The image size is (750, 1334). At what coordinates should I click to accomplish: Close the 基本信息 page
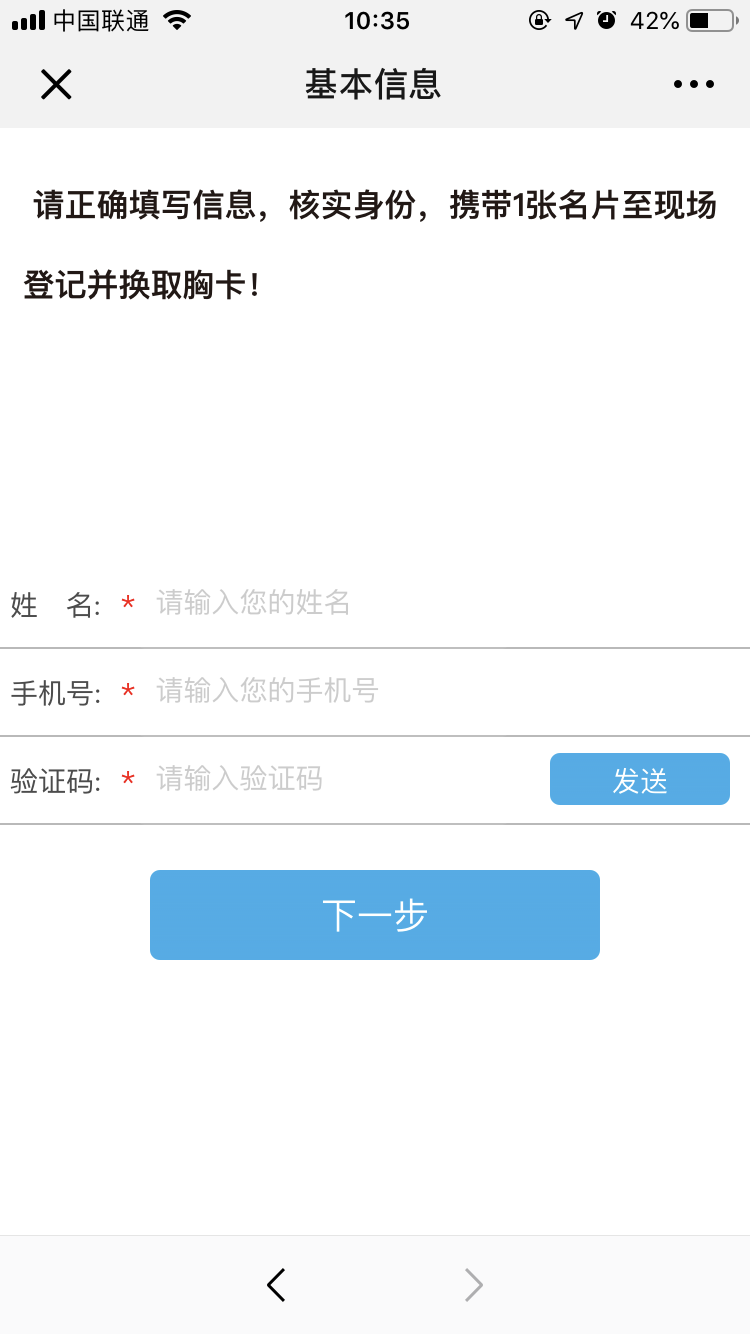(56, 85)
